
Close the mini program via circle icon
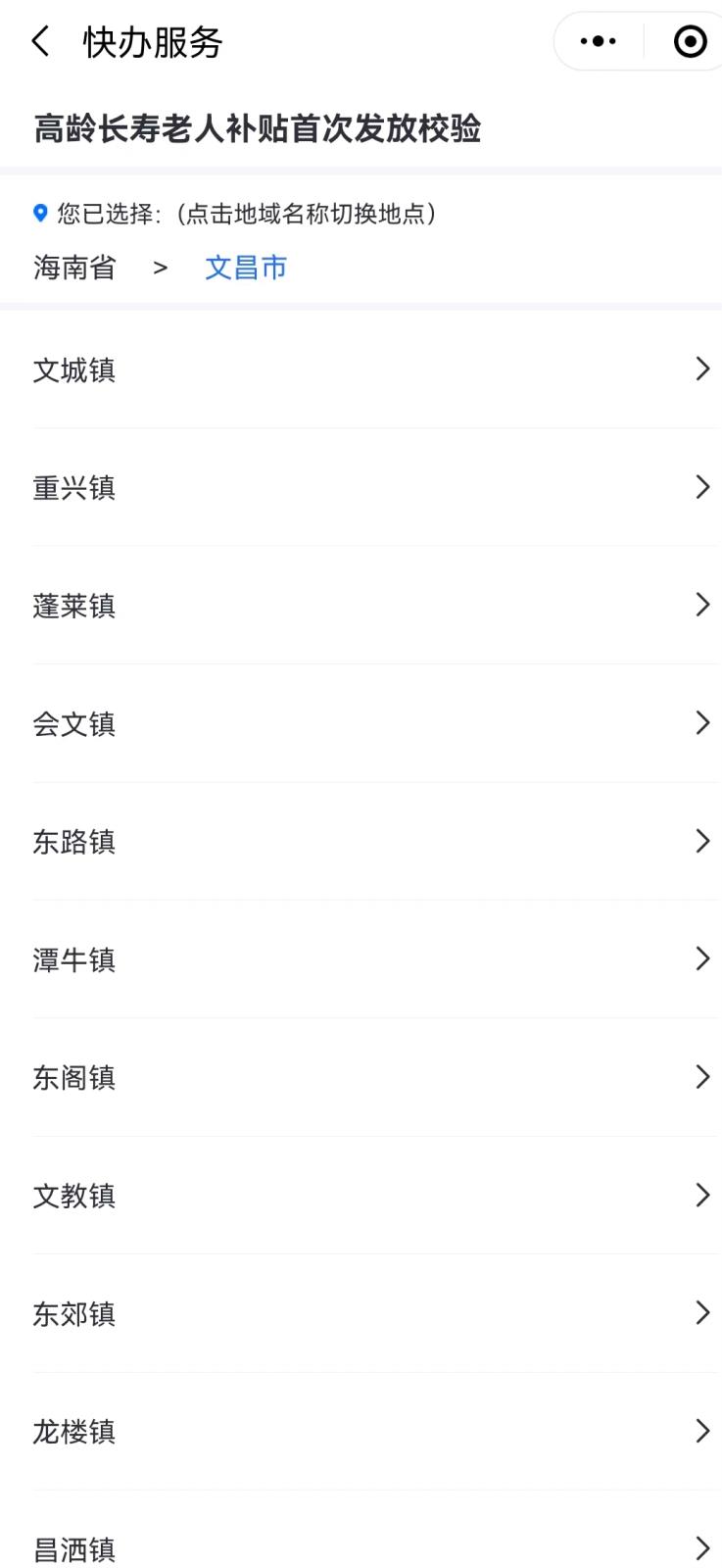(690, 41)
